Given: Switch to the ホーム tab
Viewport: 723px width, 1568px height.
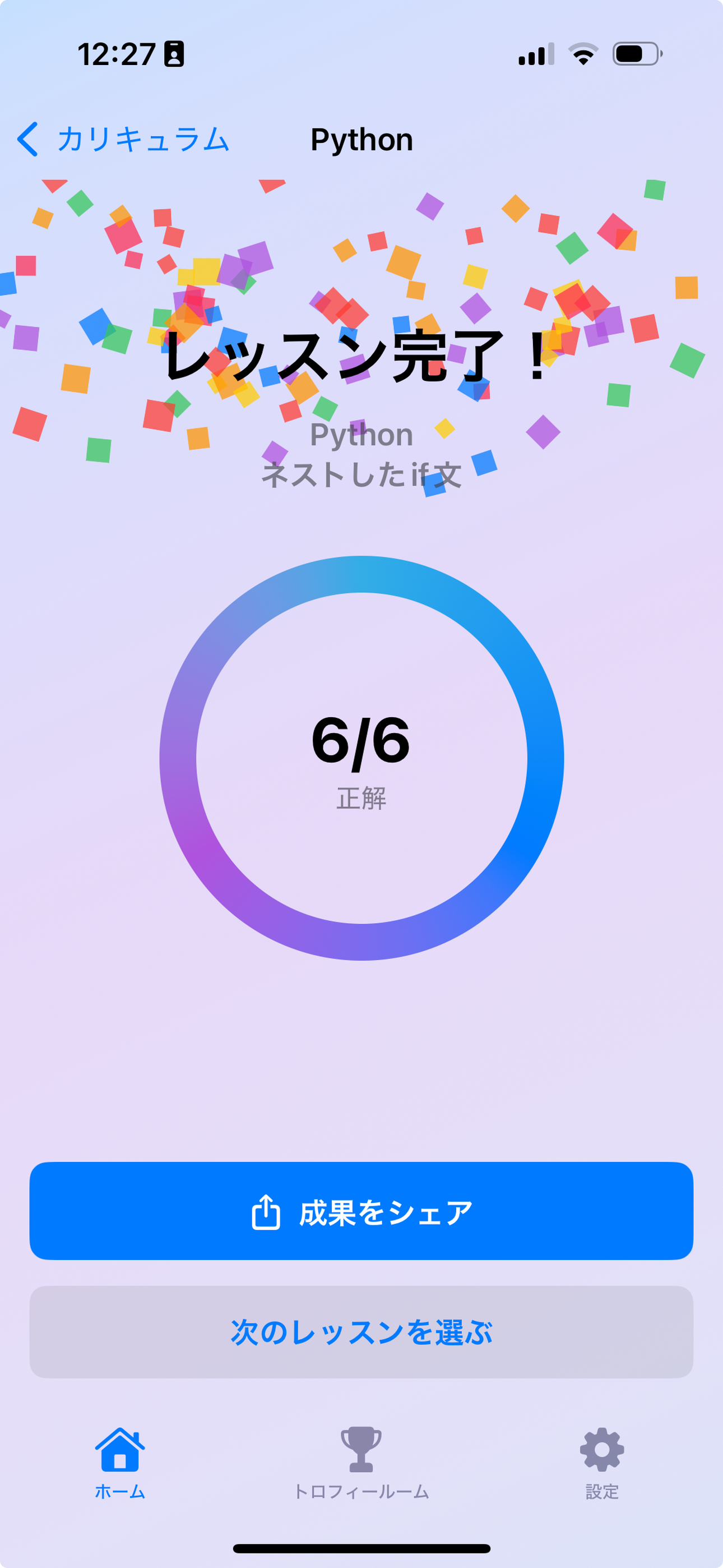Looking at the screenshot, I should pyautogui.click(x=120, y=1462).
